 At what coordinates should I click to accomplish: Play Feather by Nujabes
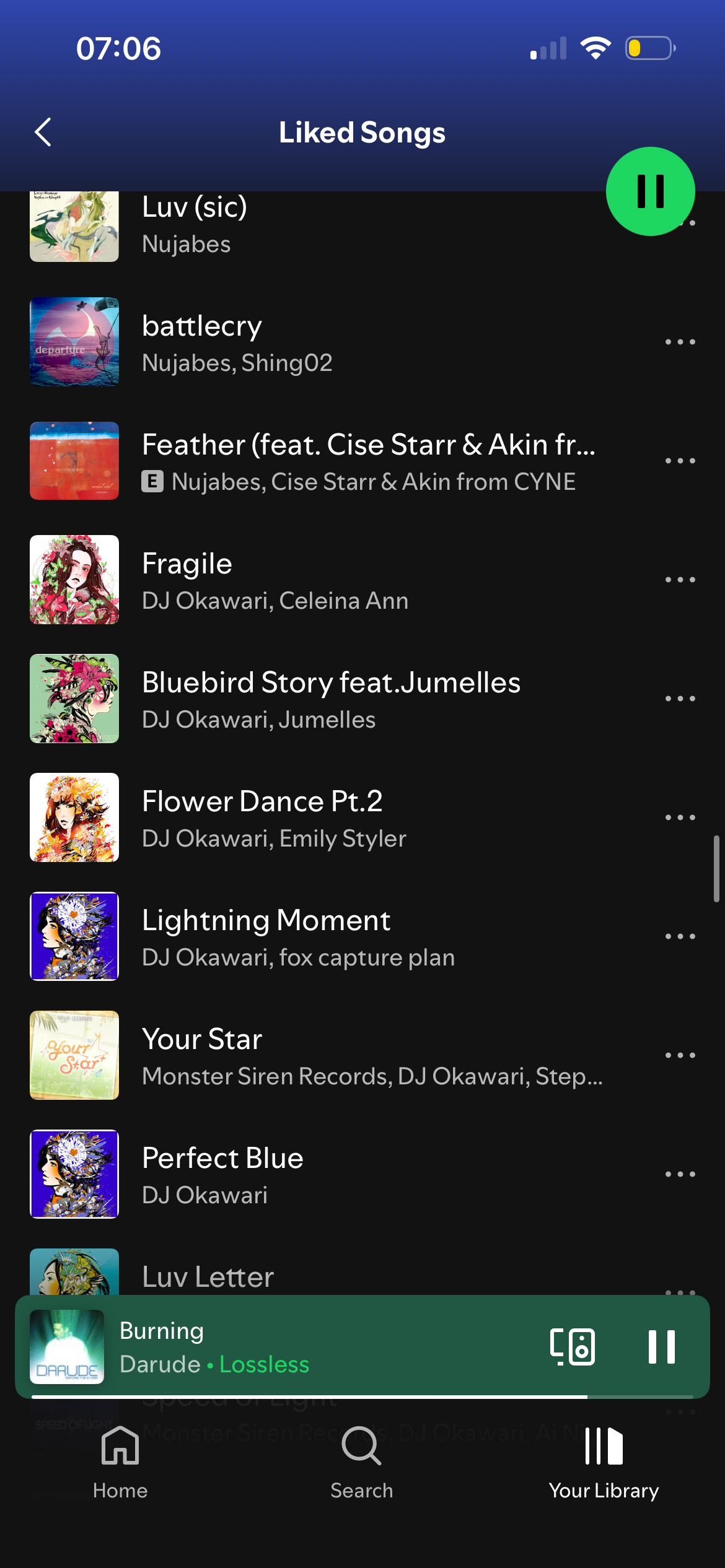tap(347, 461)
